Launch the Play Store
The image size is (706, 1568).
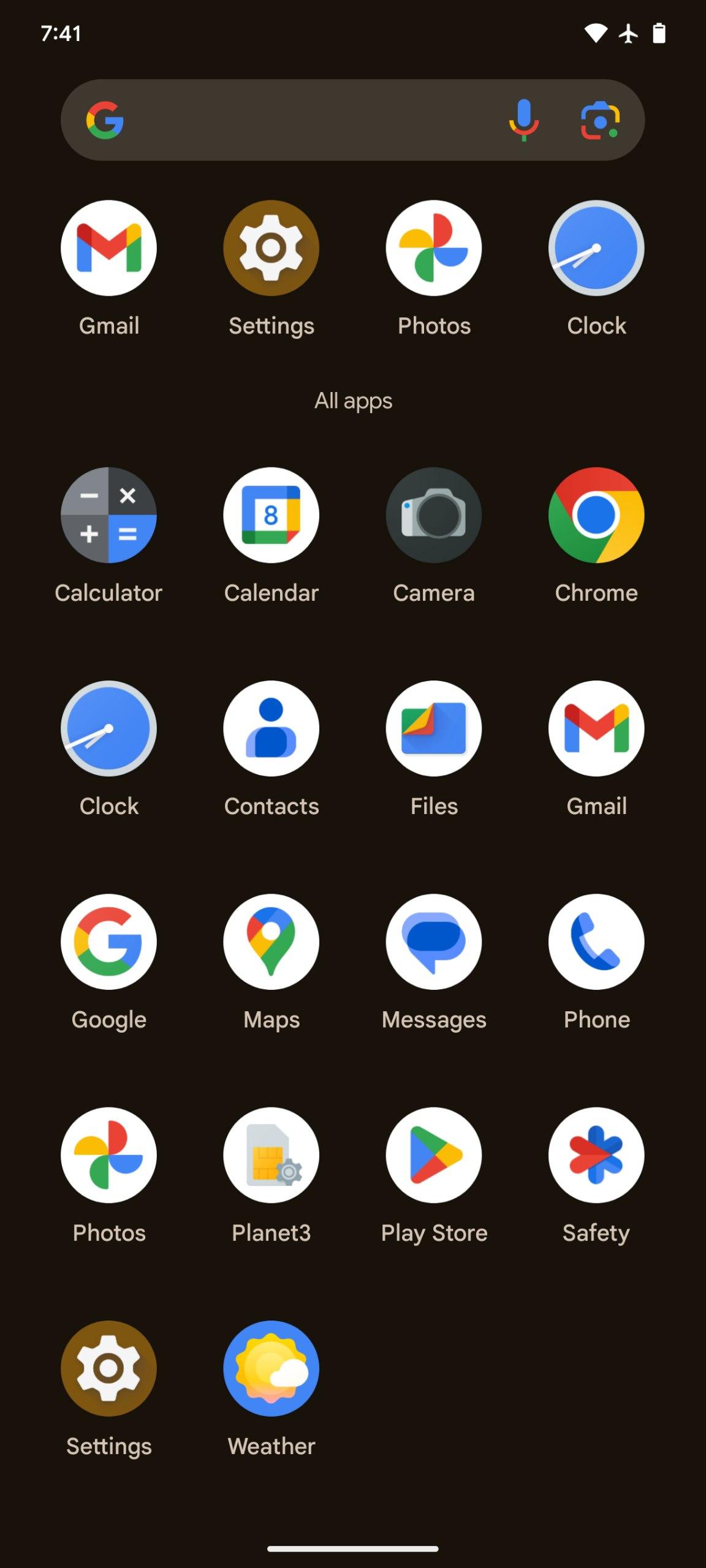tap(434, 1155)
